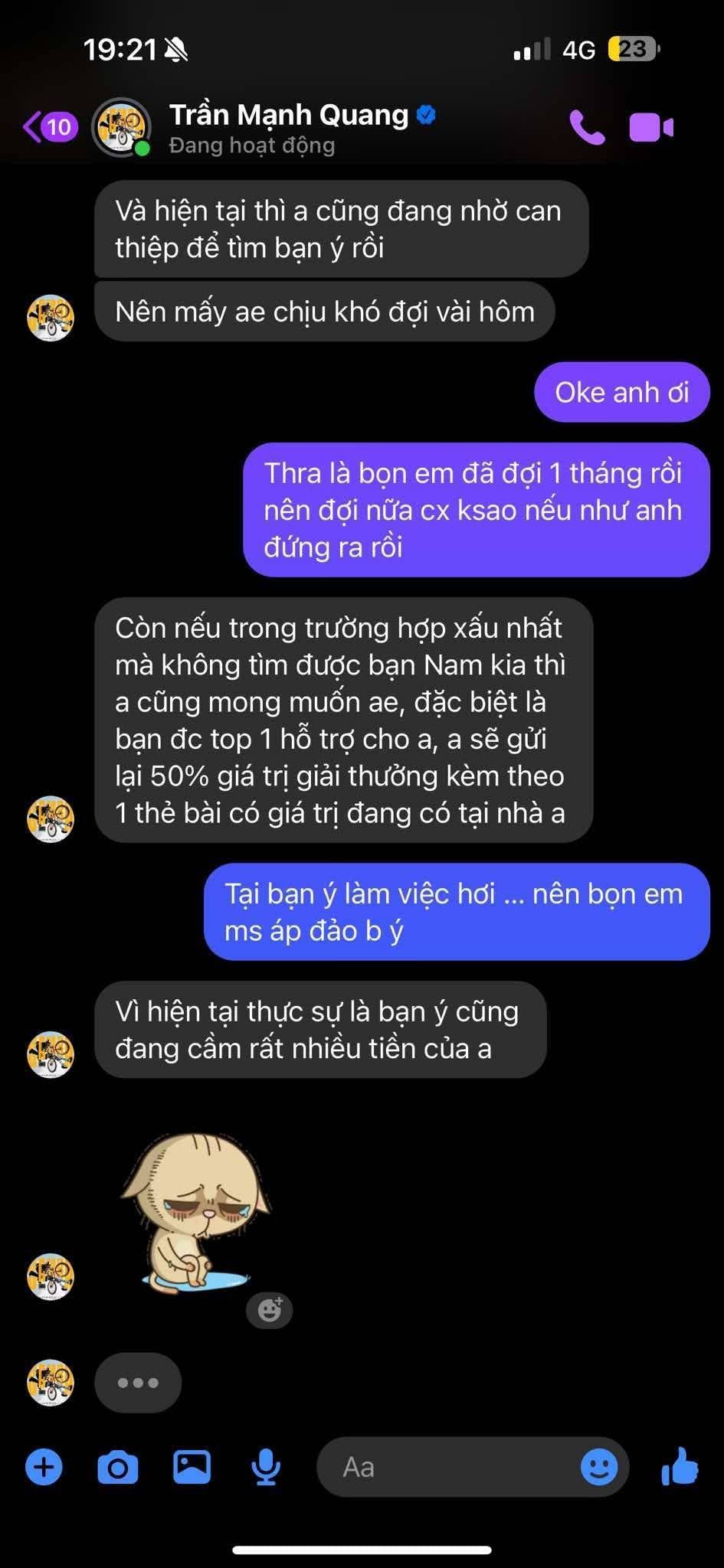Go back to the chat list

pyautogui.click(x=48, y=127)
